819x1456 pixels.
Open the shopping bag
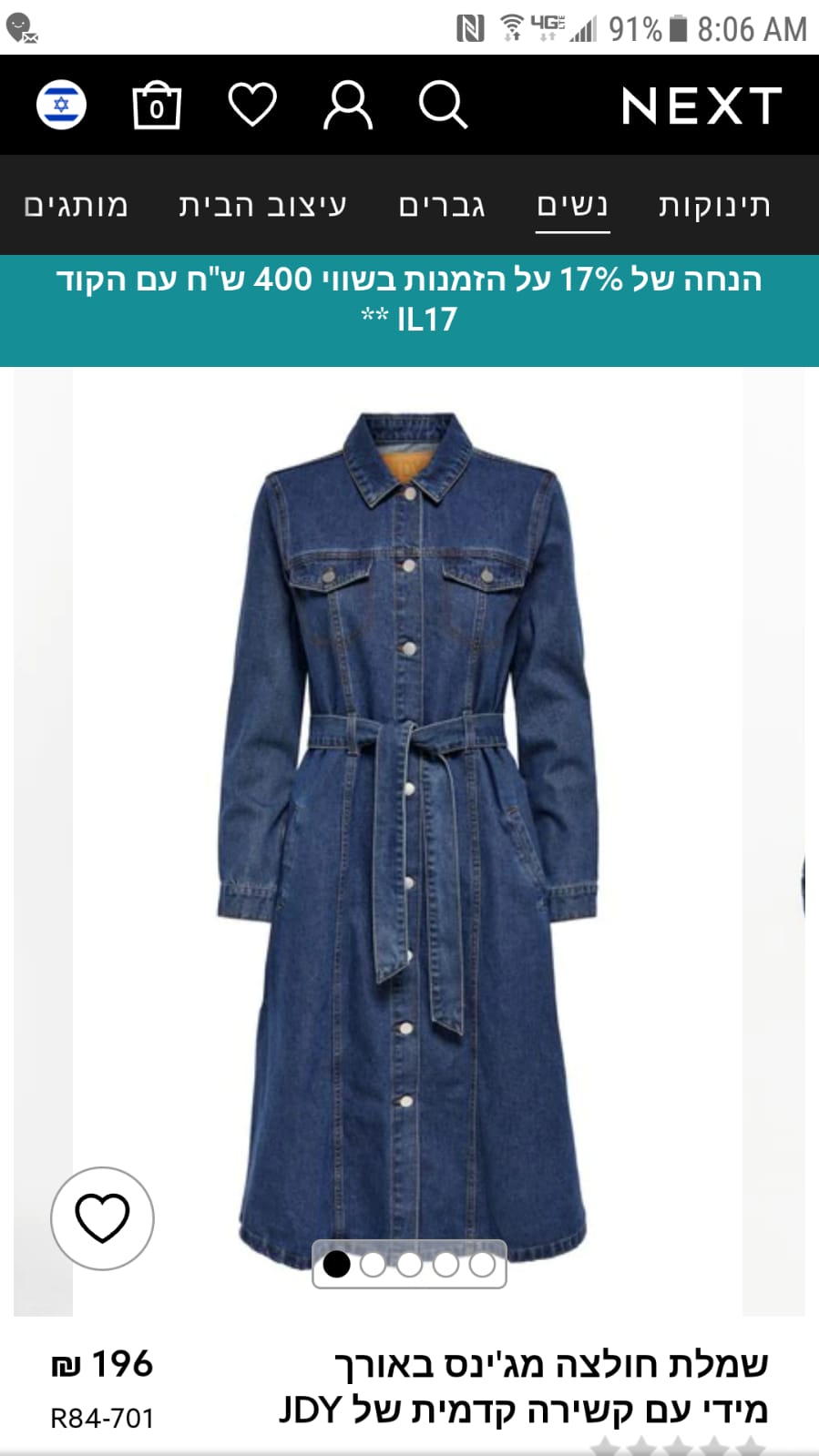tap(157, 106)
